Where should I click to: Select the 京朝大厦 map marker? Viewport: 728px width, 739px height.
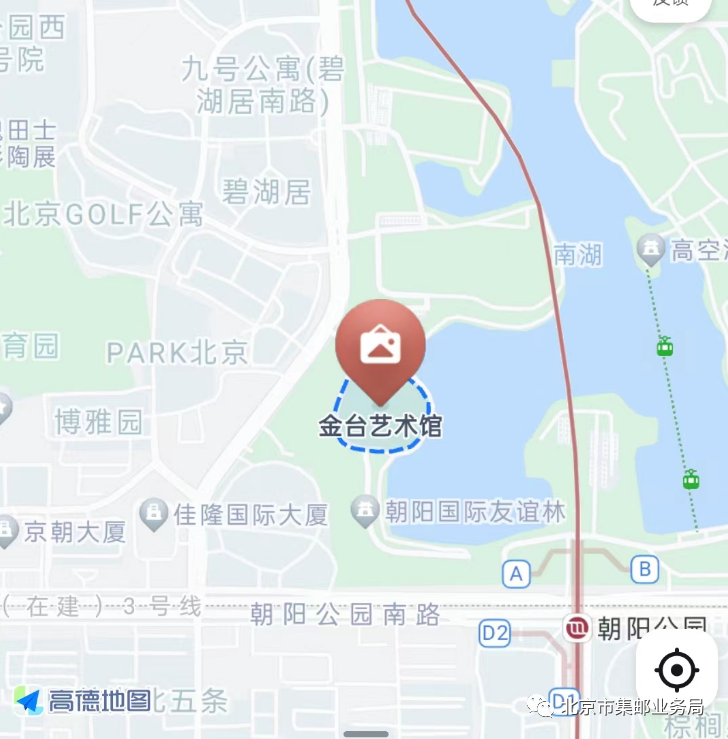coord(8,530)
